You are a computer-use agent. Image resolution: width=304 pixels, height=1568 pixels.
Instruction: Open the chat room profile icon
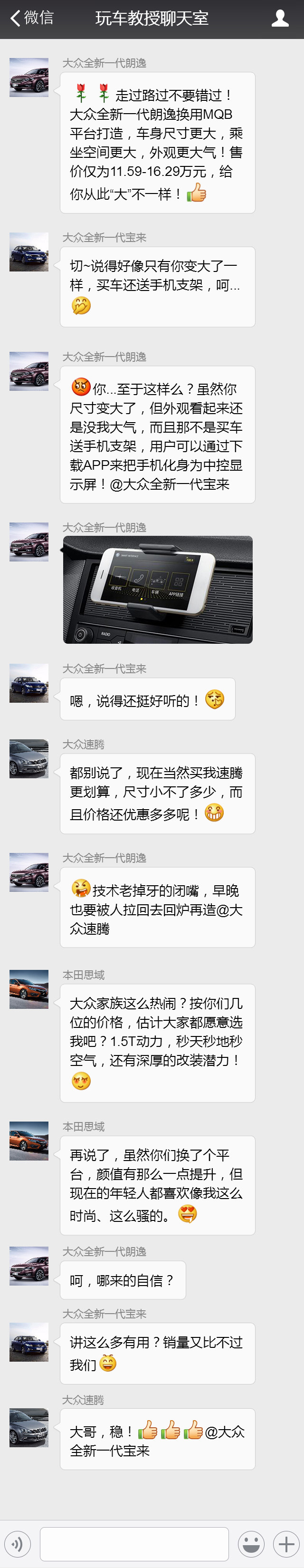pos(280,18)
